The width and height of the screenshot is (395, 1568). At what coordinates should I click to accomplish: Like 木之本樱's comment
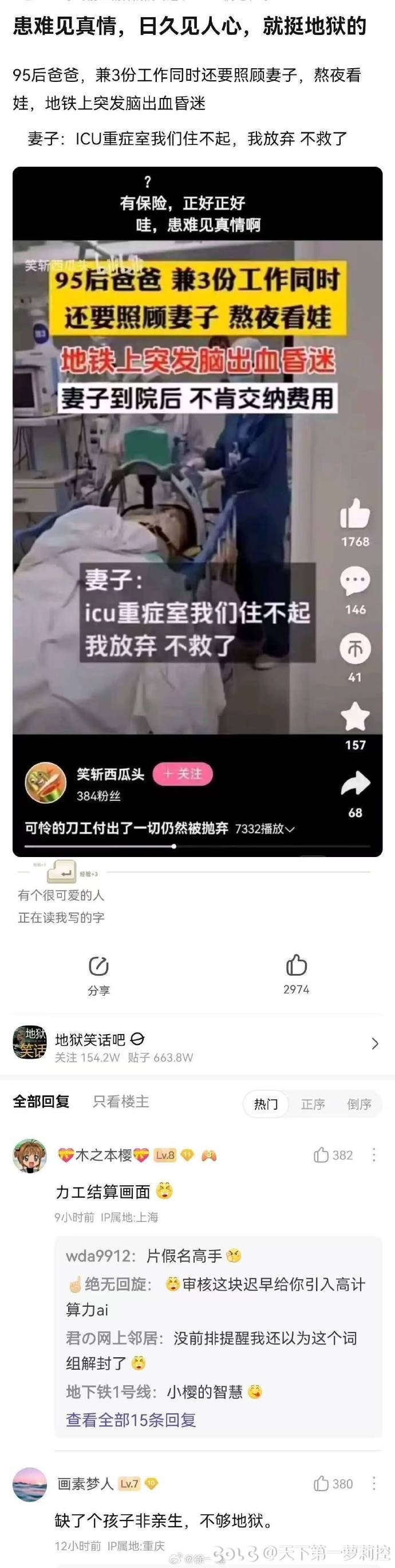click(x=332, y=1155)
